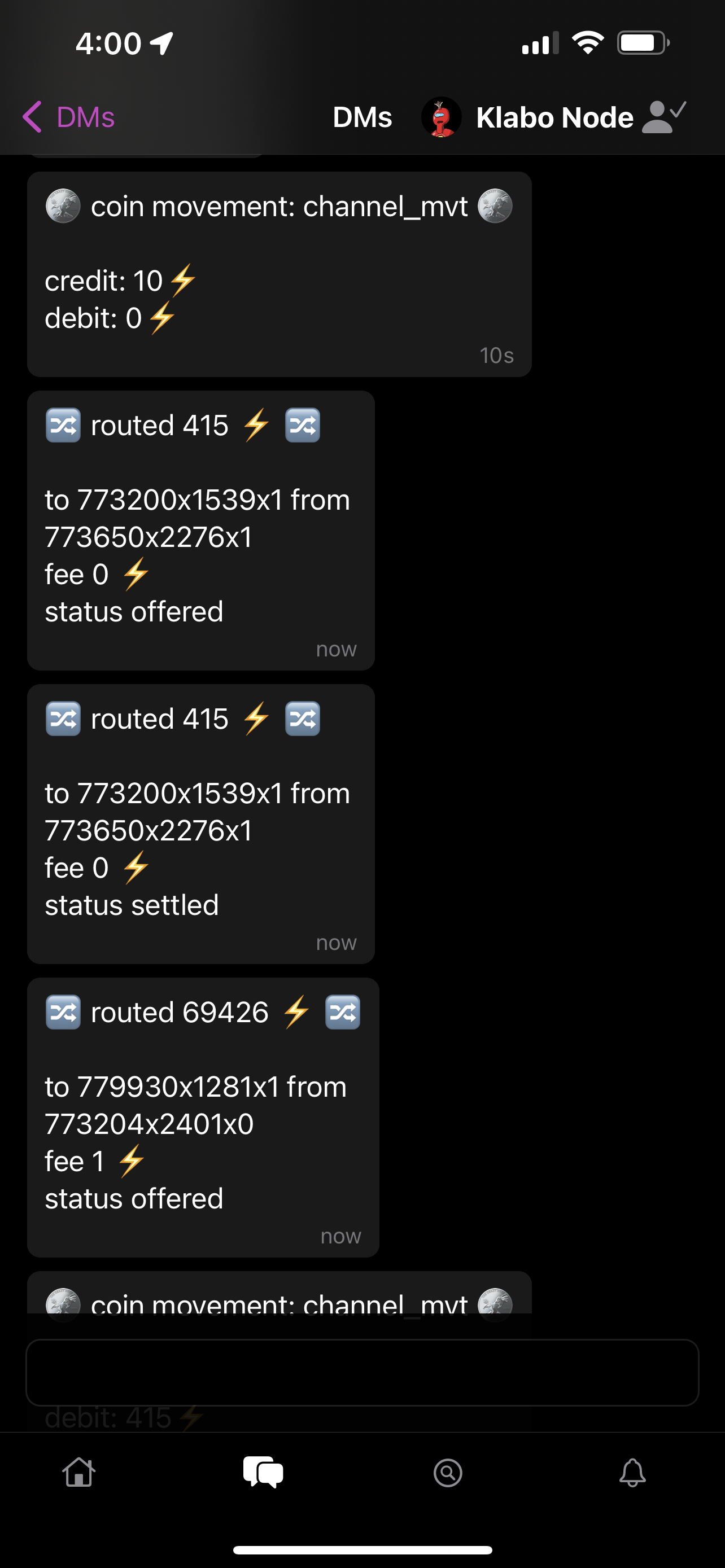The image size is (725, 1568).
Task: Go back to the DMs list
Action: [x=68, y=117]
